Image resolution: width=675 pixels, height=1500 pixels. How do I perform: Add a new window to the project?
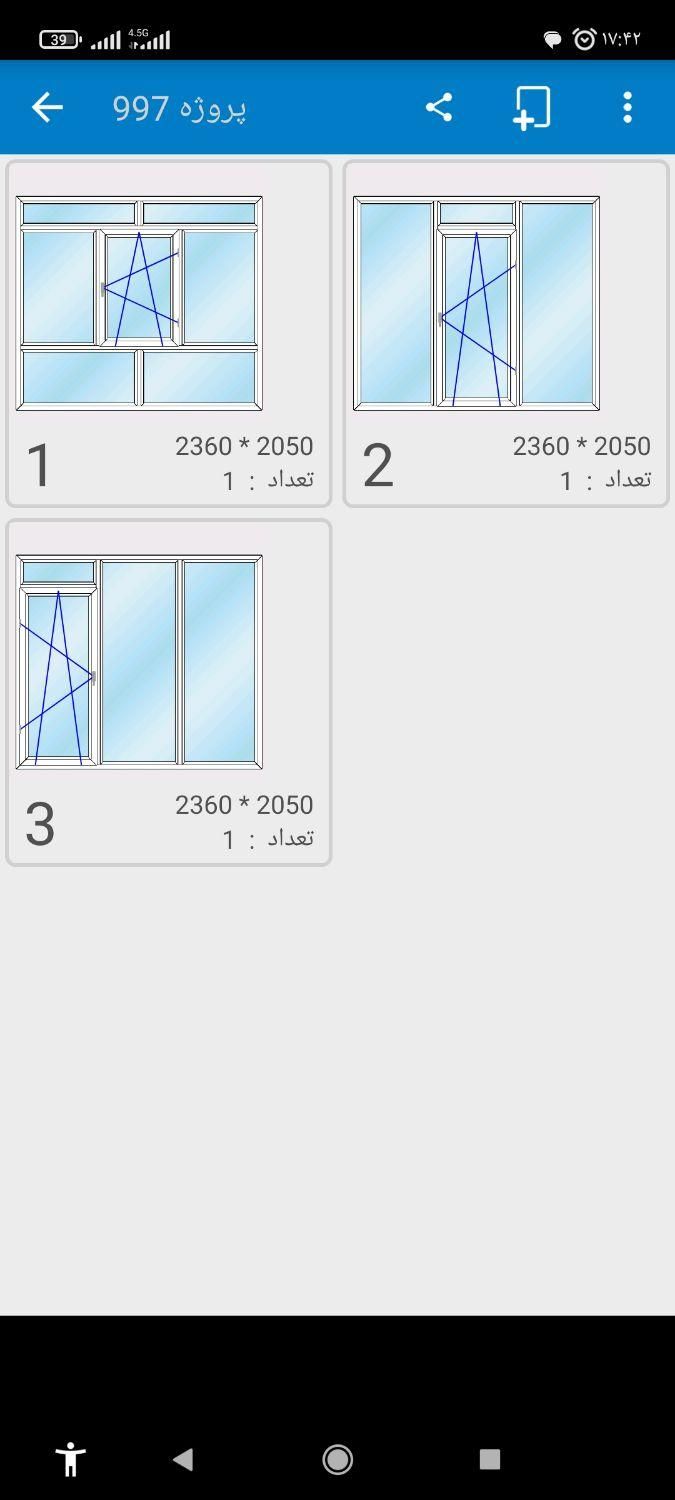(532, 107)
